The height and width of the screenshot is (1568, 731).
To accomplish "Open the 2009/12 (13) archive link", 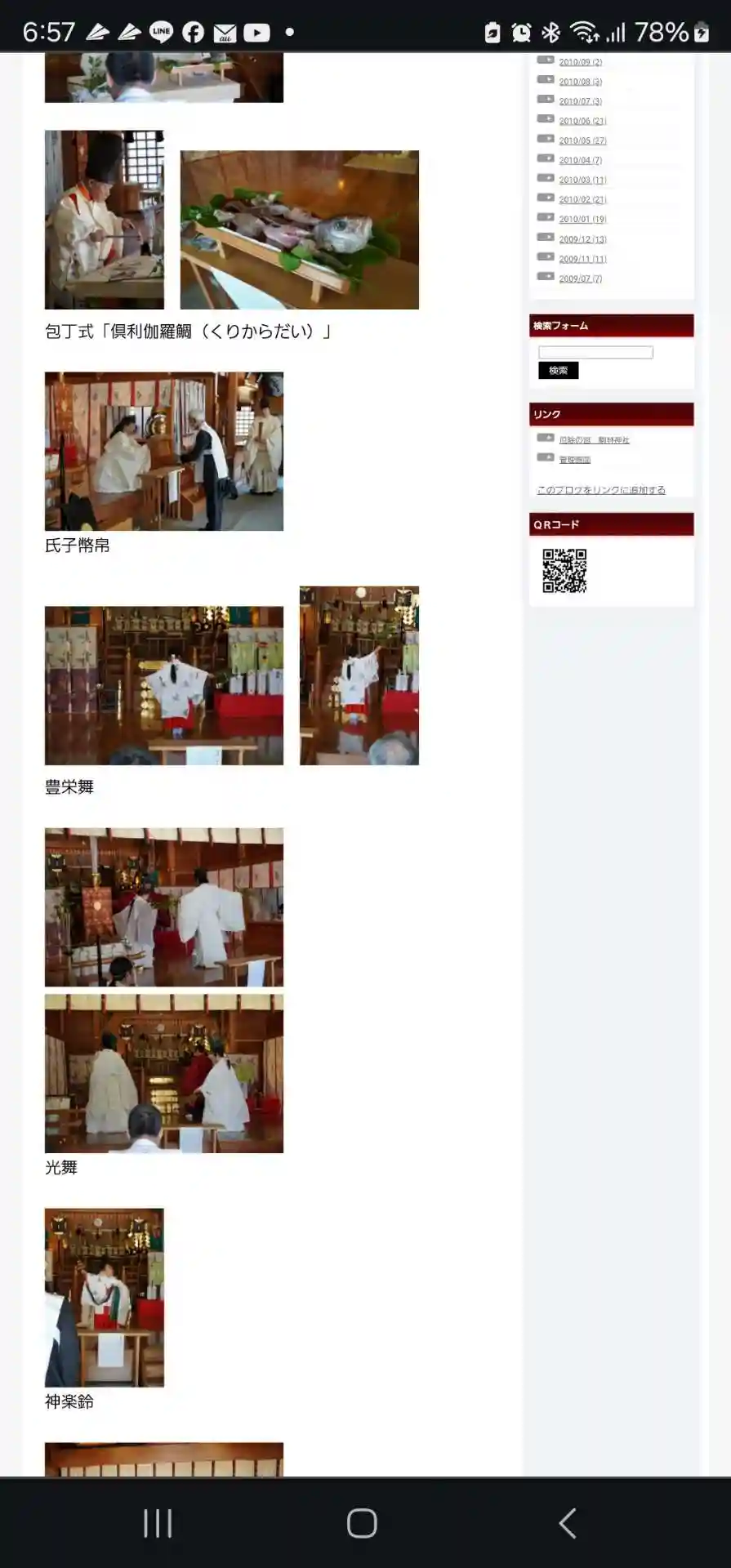I will [x=582, y=239].
